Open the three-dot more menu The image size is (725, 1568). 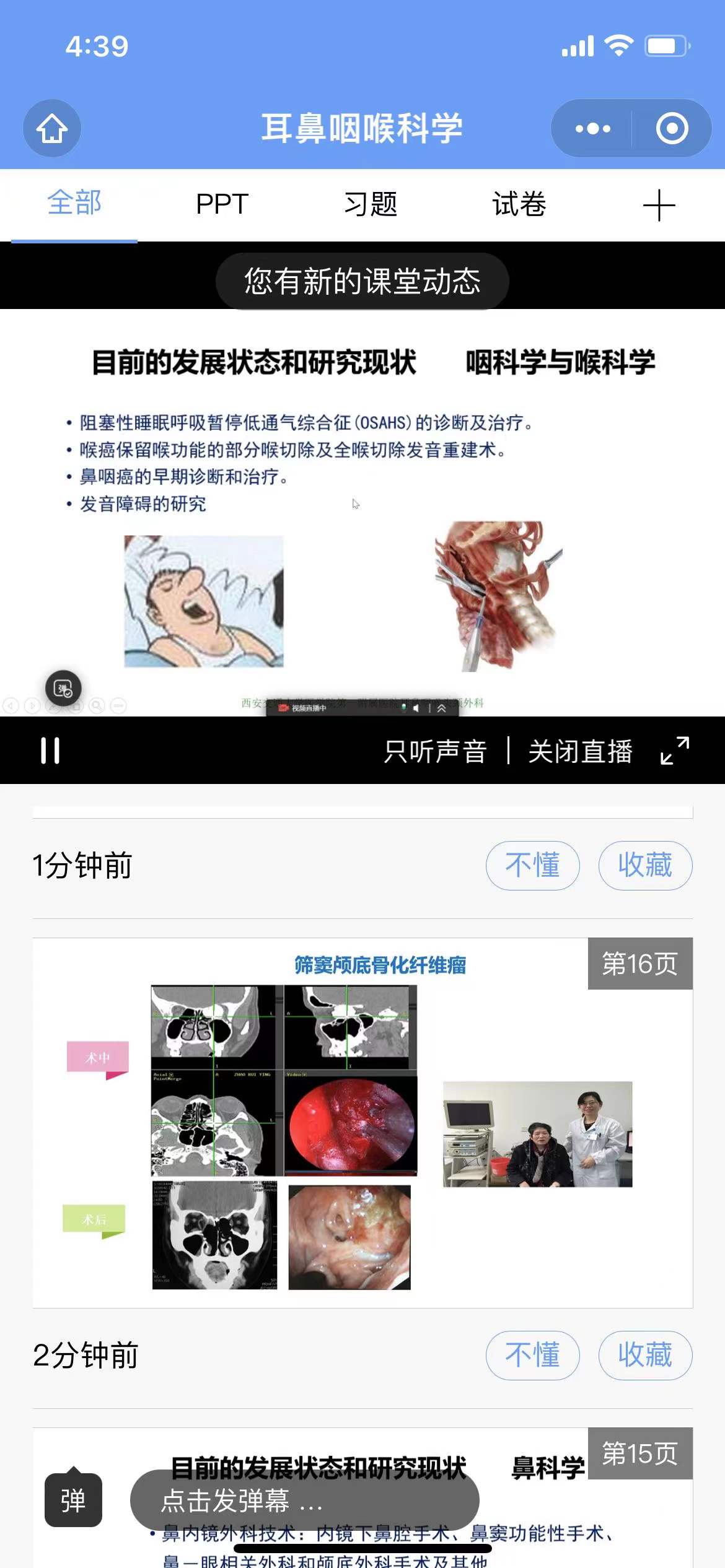[x=592, y=128]
